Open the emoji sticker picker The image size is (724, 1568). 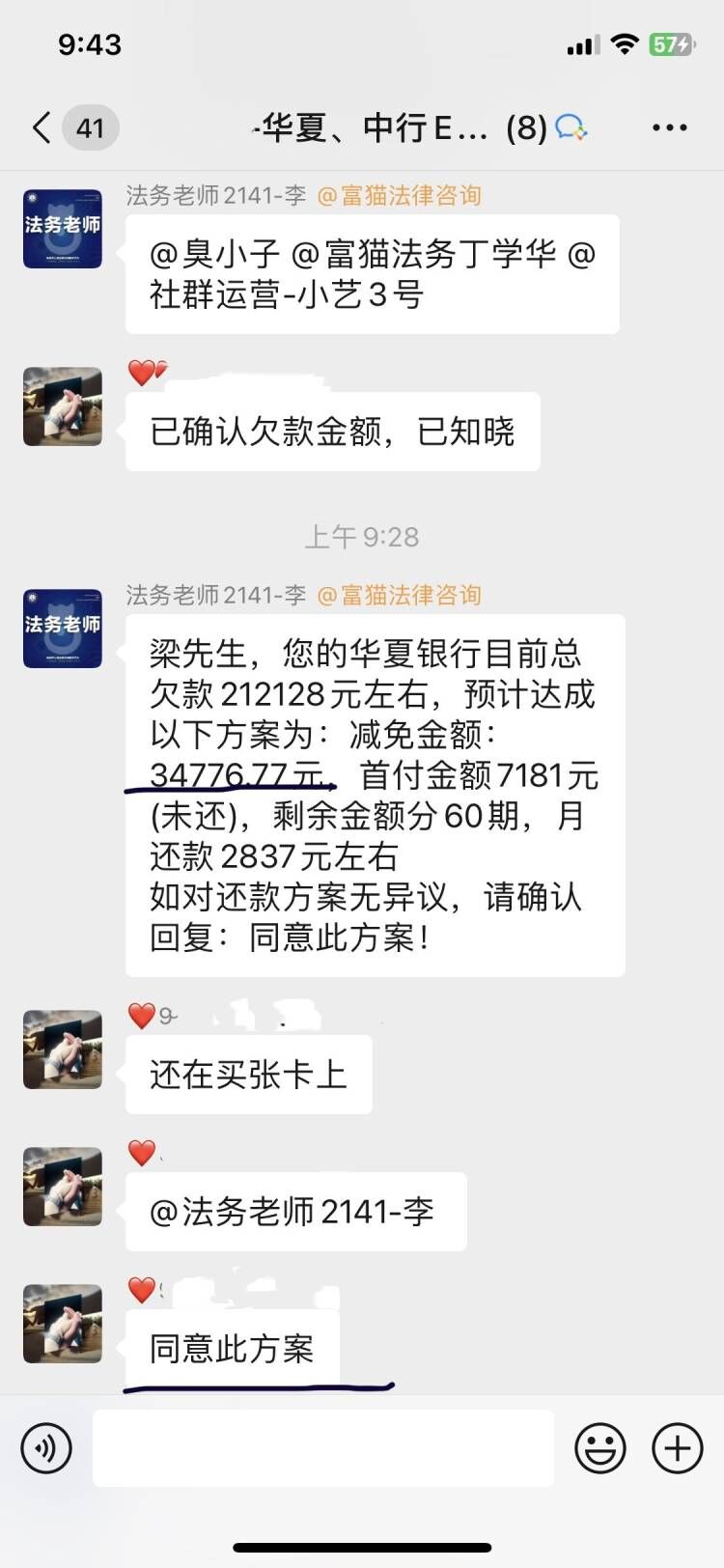600,1448
